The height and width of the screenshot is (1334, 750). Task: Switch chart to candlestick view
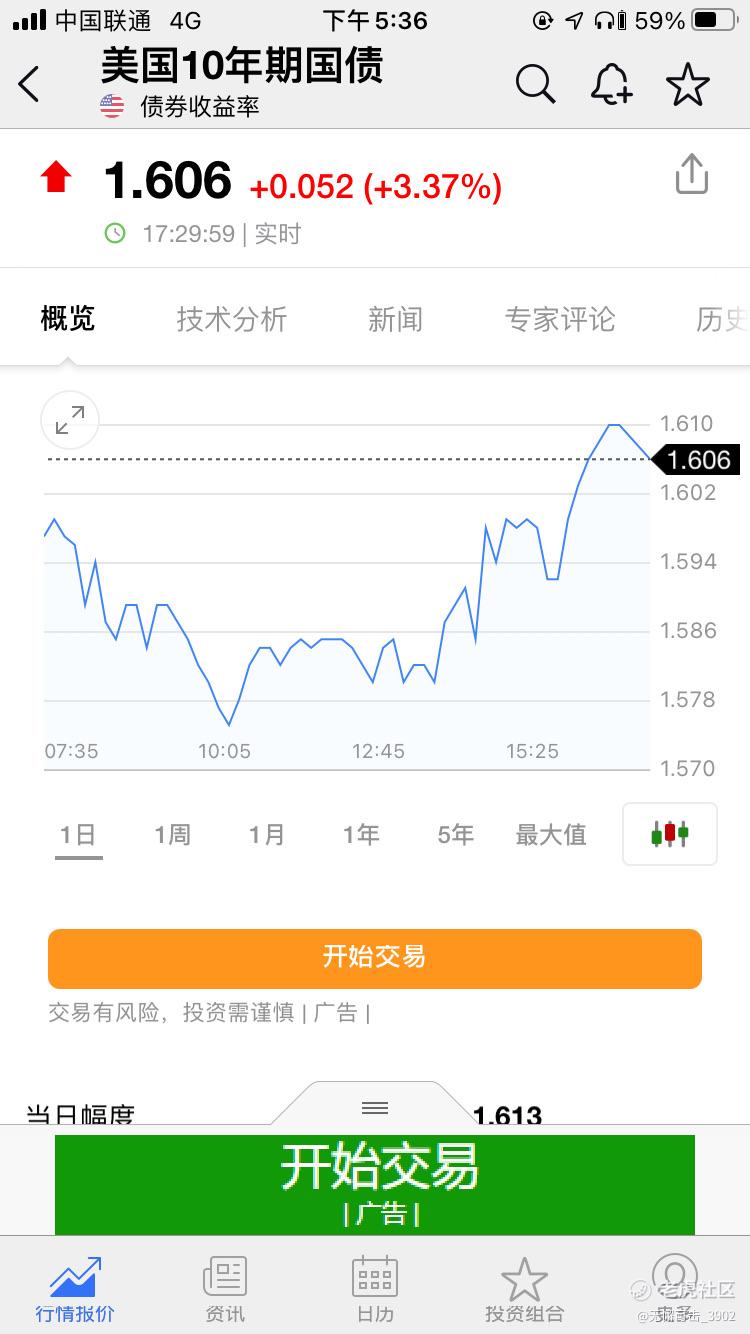pyautogui.click(x=669, y=834)
